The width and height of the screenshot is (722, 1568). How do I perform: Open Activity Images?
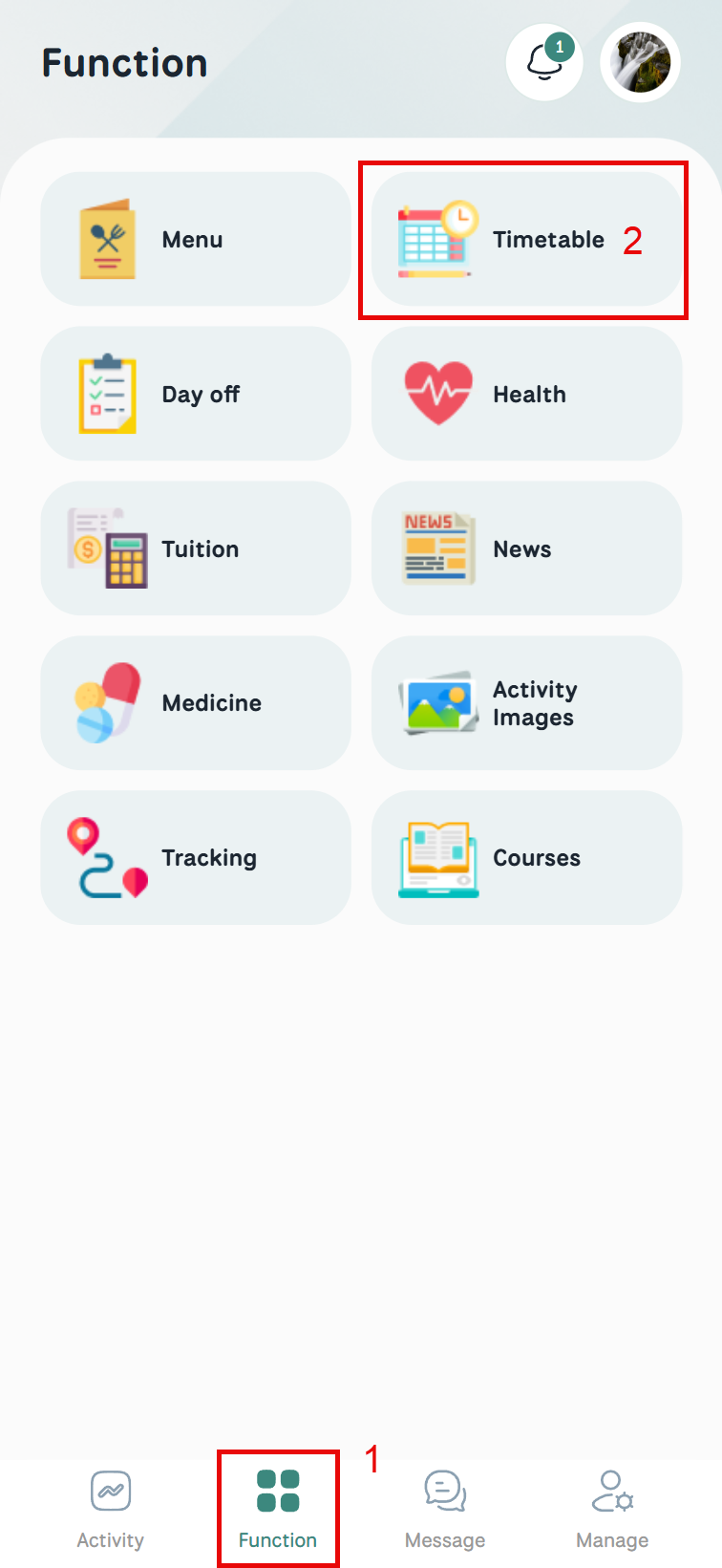click(x=526, y=703)
